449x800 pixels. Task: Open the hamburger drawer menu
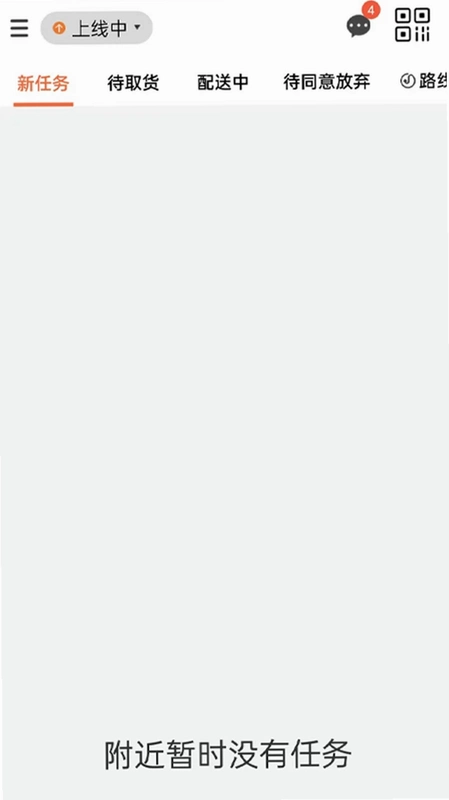tap(19, 28)
